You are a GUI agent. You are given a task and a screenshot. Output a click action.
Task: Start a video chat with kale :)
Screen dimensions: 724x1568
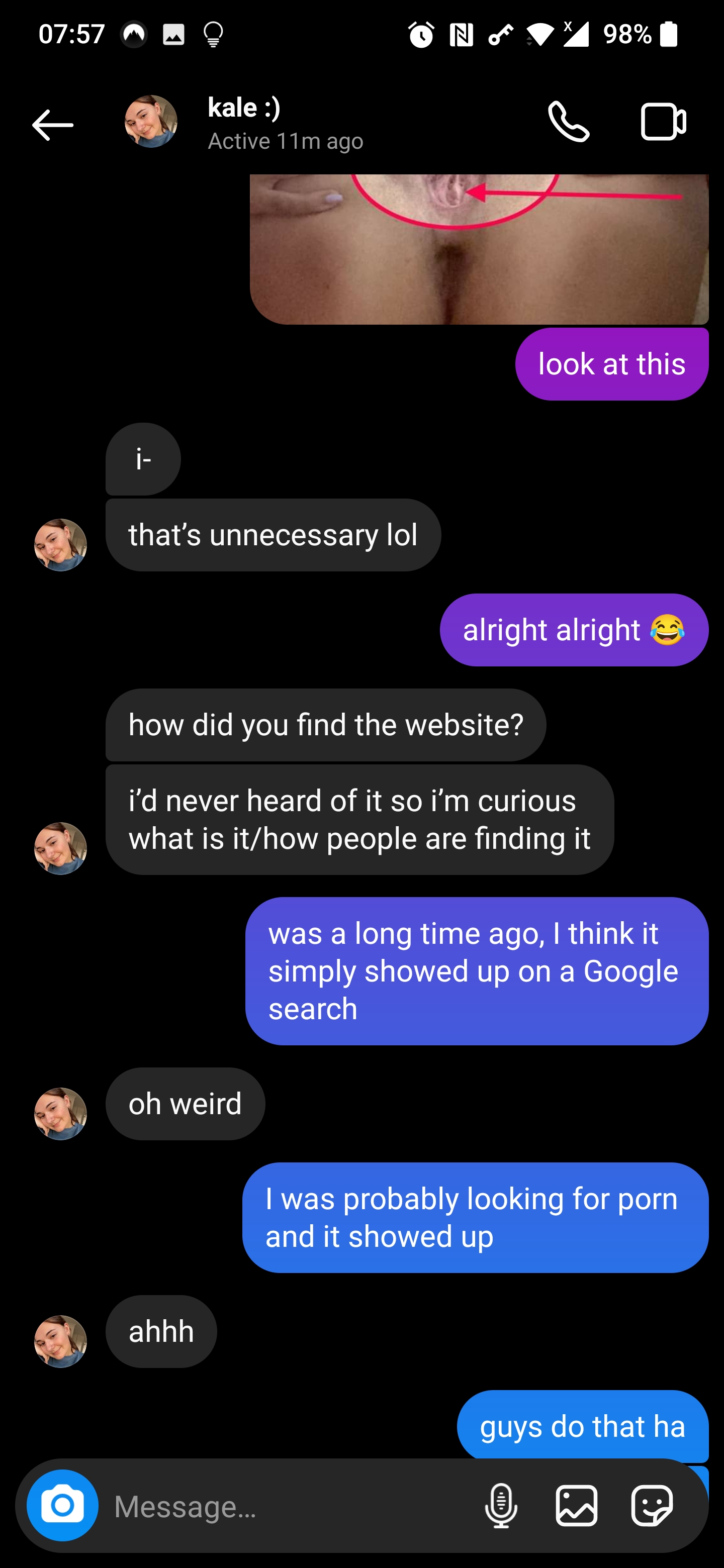pyautogui.click(x=663, y=122)
